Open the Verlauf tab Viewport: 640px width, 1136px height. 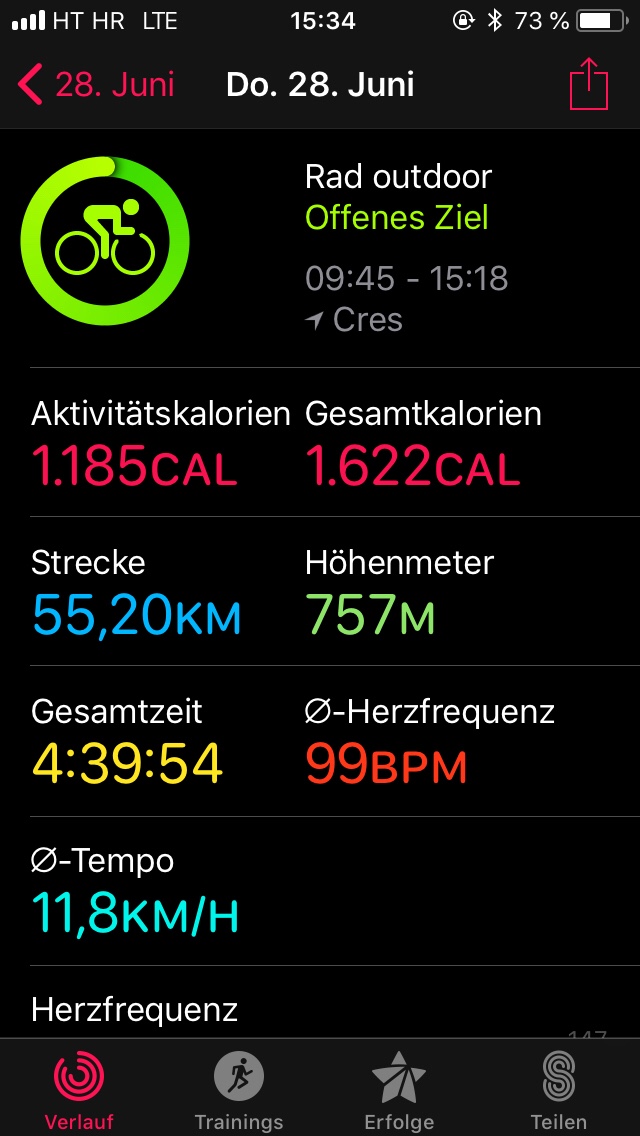[x=79, y=1089]
